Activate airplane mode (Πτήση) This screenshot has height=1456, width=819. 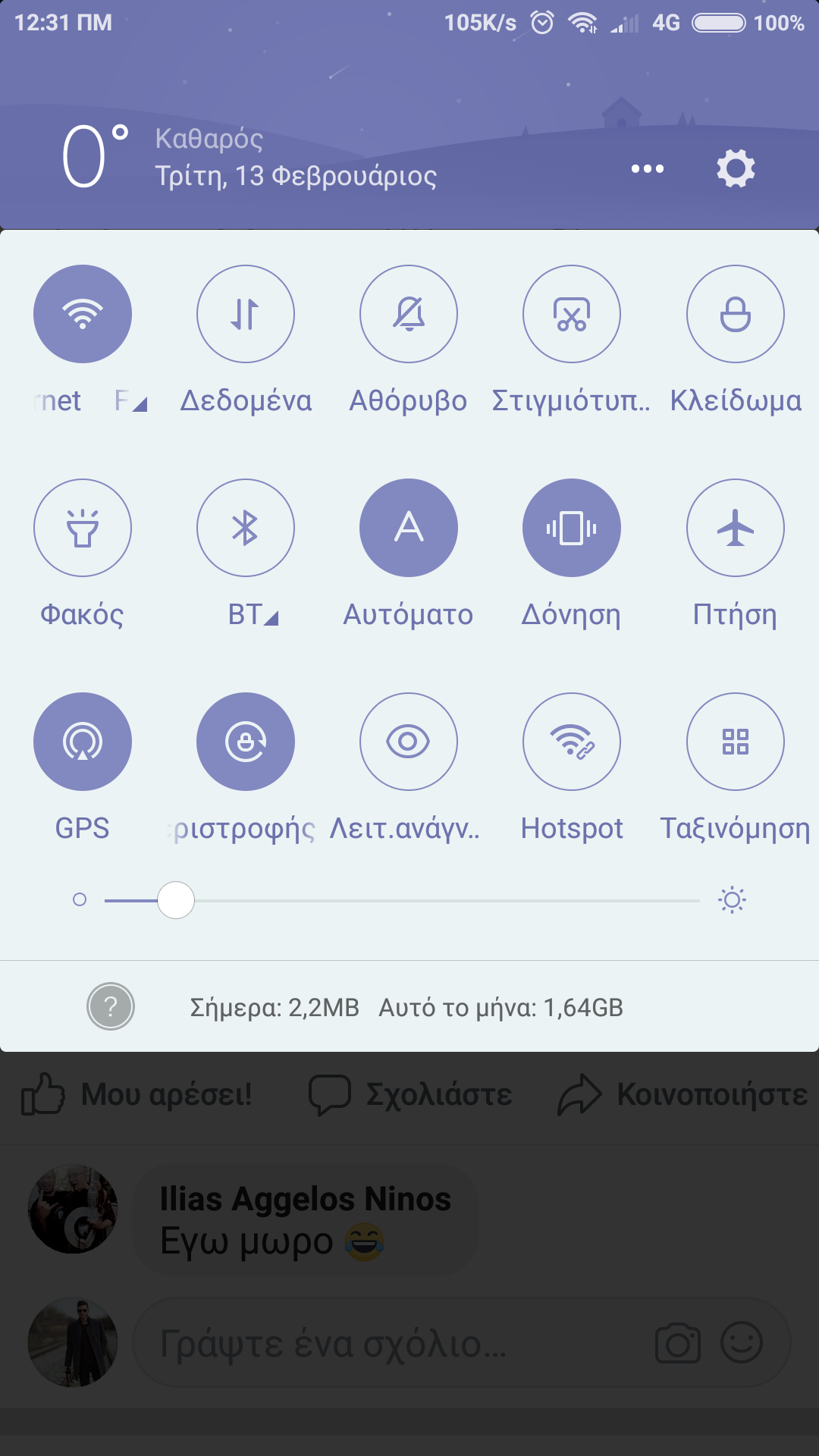[736, 528]
